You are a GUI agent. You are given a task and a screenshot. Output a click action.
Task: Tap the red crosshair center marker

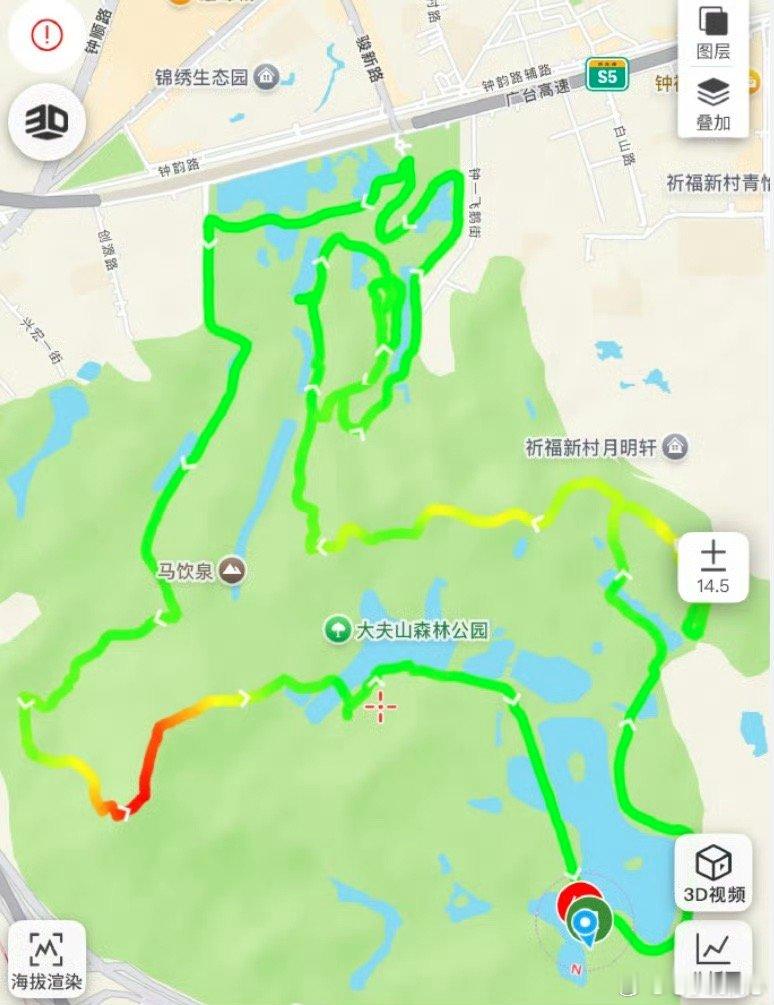pos(379,706)
